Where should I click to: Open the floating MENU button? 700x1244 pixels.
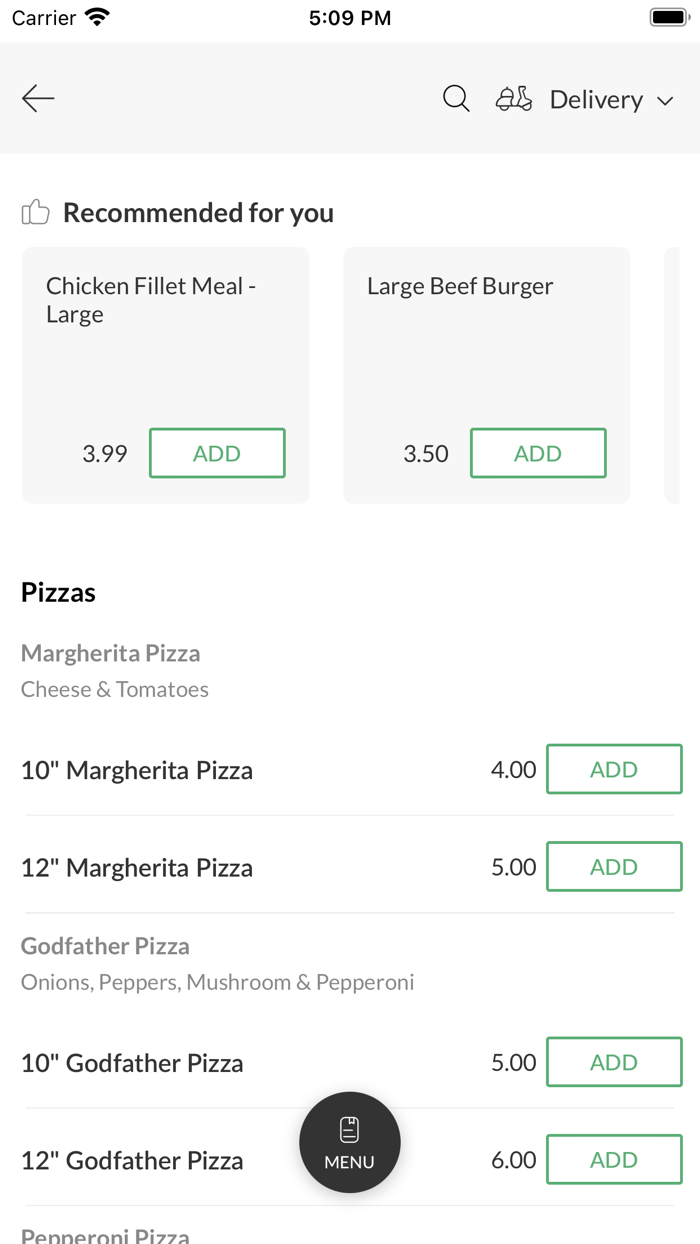pos(350,1142)
